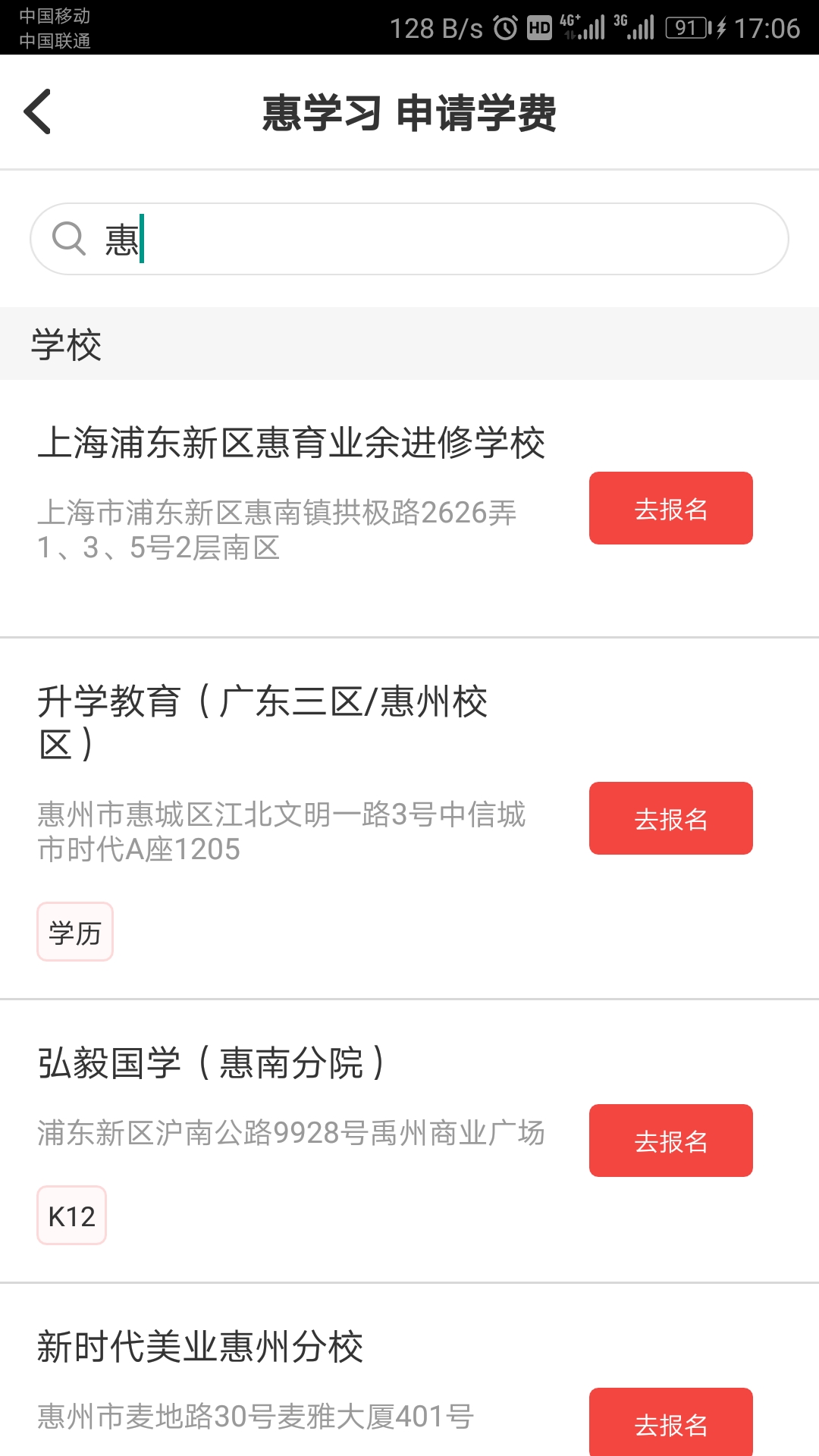Click 去报名 for 上海浦东新区惠育业余进修学校
This screenshot has width=819, height=1456.
[670, 508]
